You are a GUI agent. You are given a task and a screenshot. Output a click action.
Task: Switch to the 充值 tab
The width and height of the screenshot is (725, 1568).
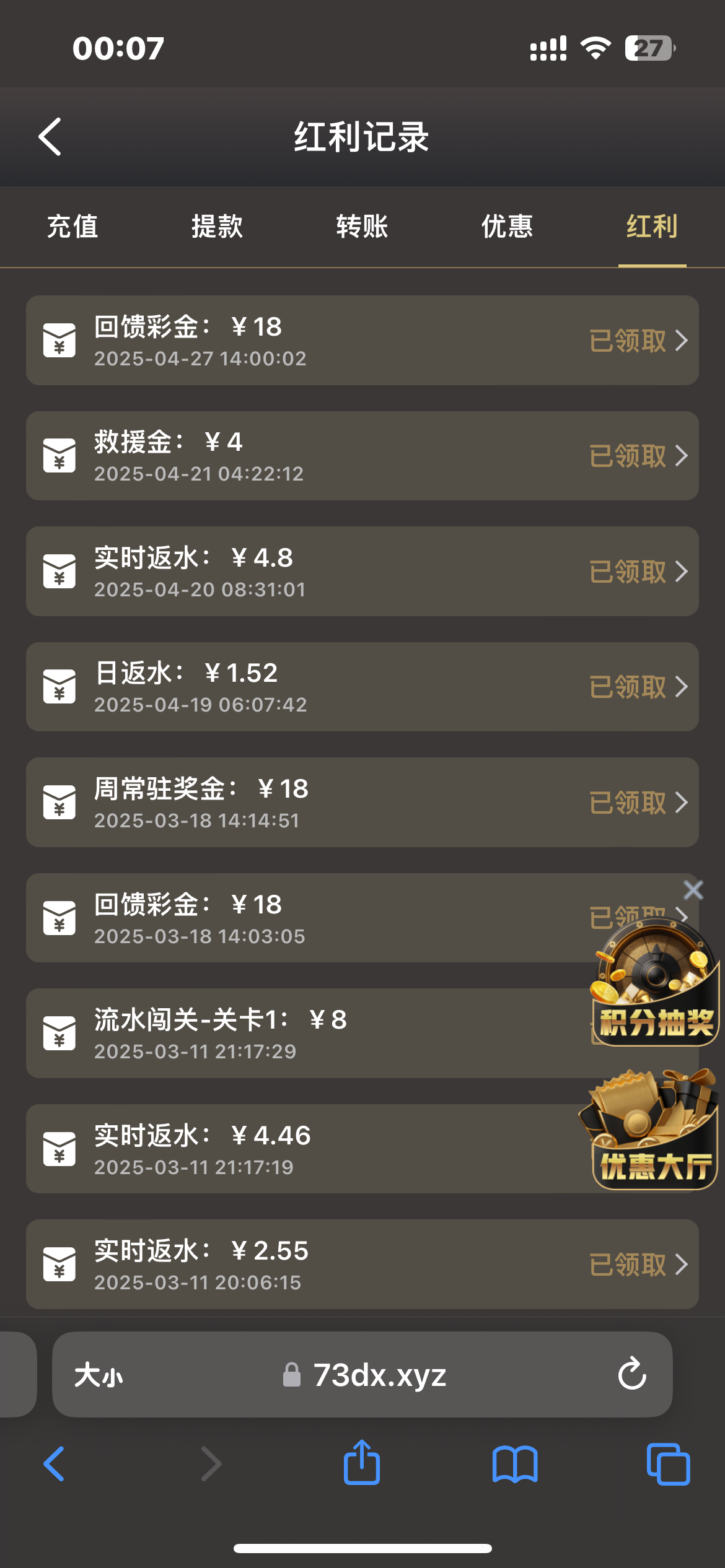pos(72,227)
